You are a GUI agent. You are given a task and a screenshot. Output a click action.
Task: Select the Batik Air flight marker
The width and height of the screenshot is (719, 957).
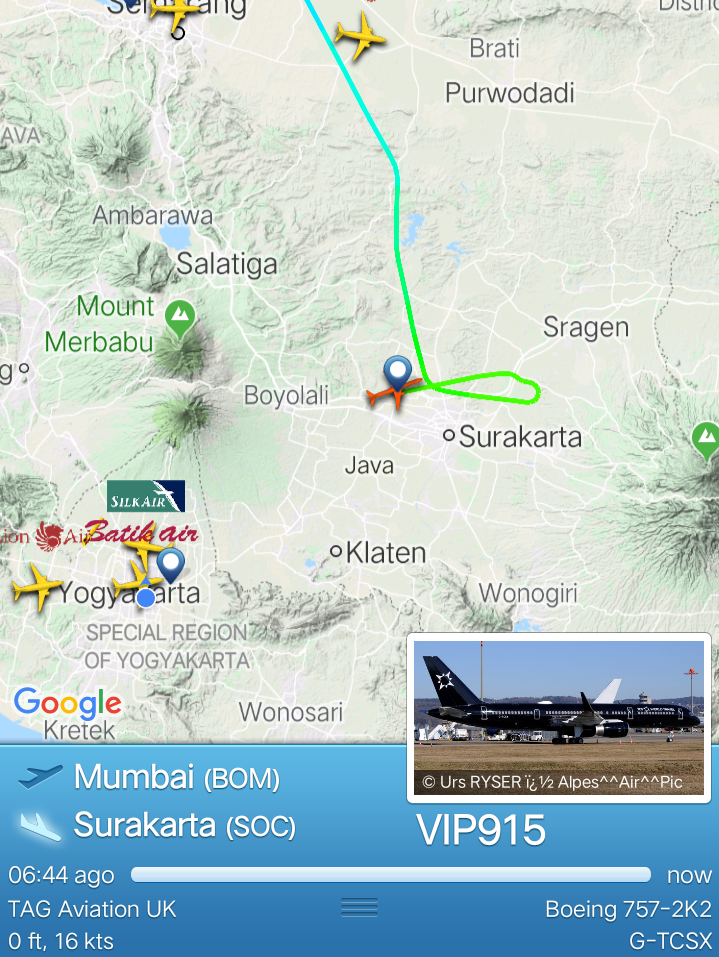click(140, 532)
